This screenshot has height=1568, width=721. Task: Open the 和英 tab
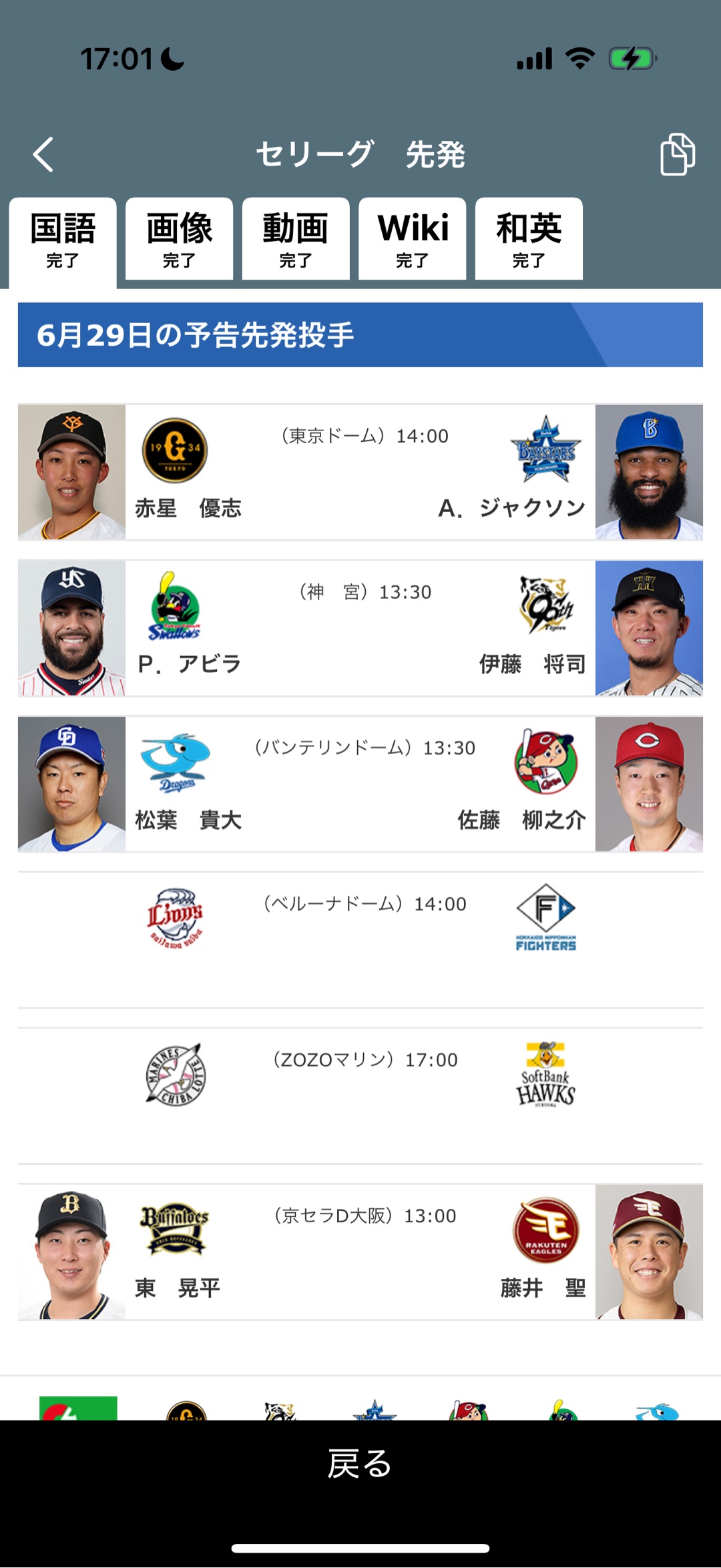coord(529,239)
